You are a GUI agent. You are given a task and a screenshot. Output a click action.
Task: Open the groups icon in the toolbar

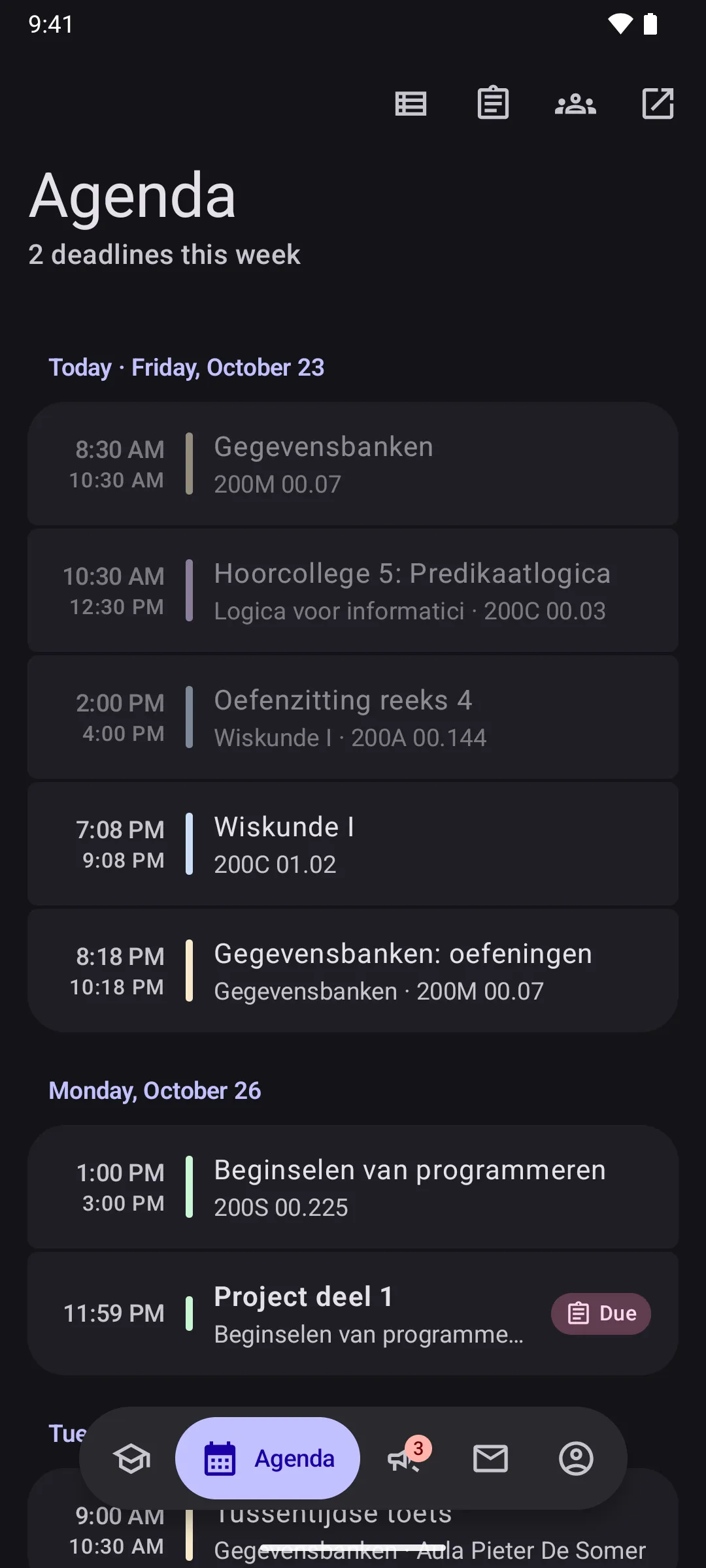coord(575,104)
